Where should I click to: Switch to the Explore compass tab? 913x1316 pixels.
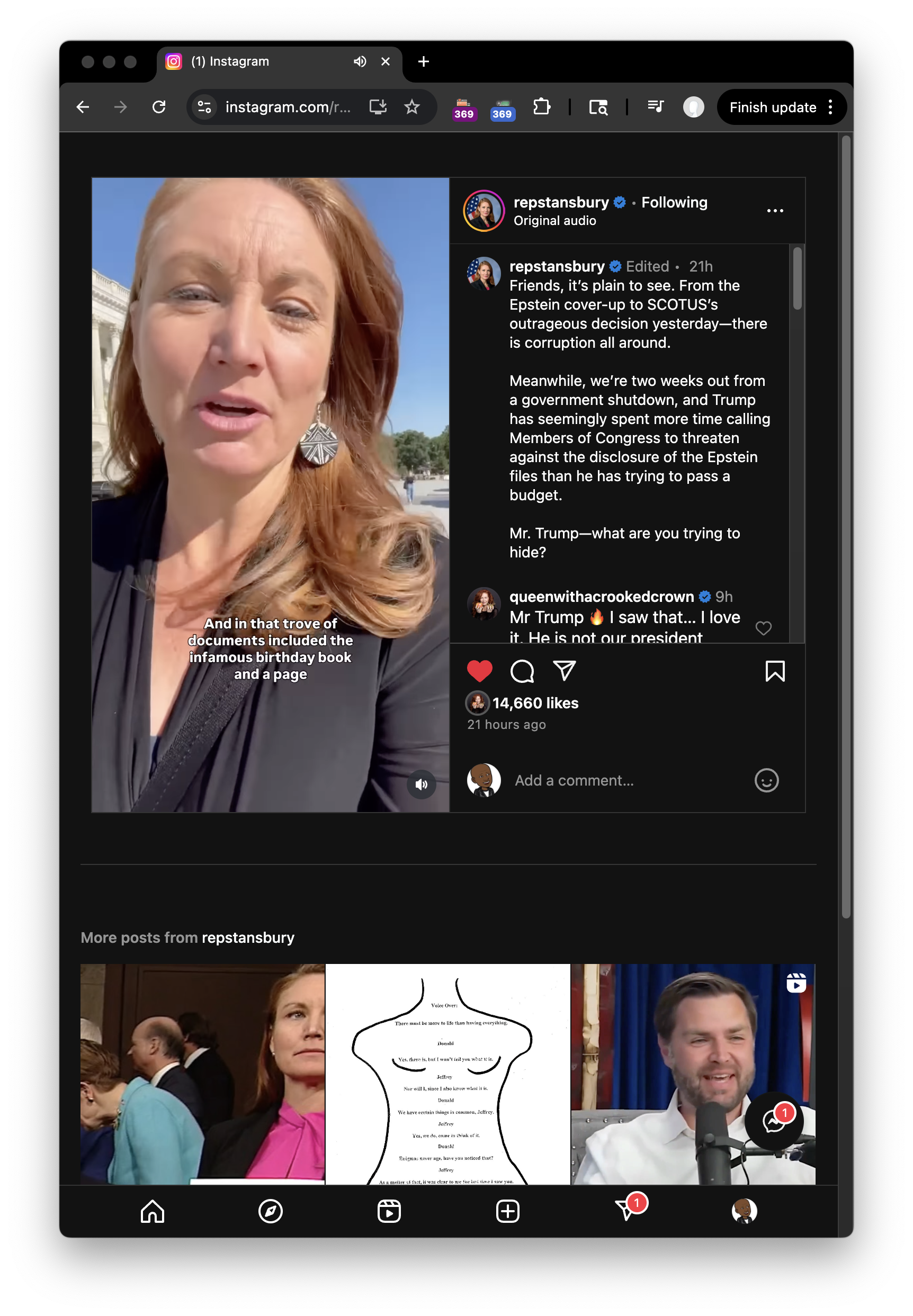(270, 1211)
